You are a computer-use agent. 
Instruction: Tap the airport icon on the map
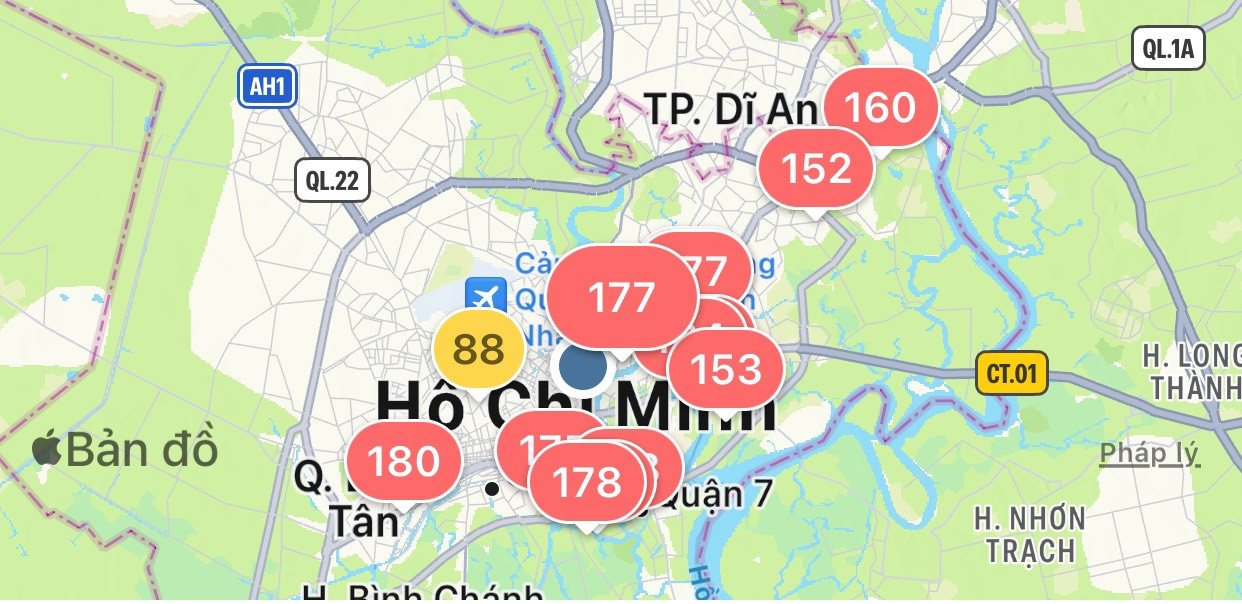click(x=486, y=297)
